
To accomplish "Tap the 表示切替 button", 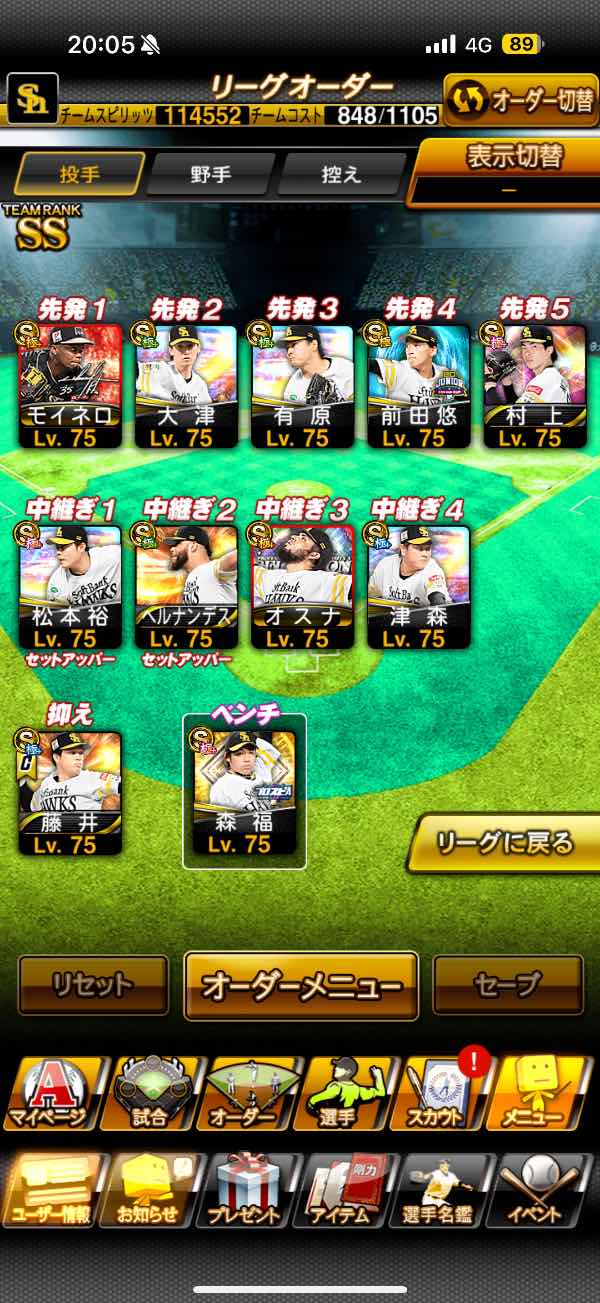I will (513, 170).
